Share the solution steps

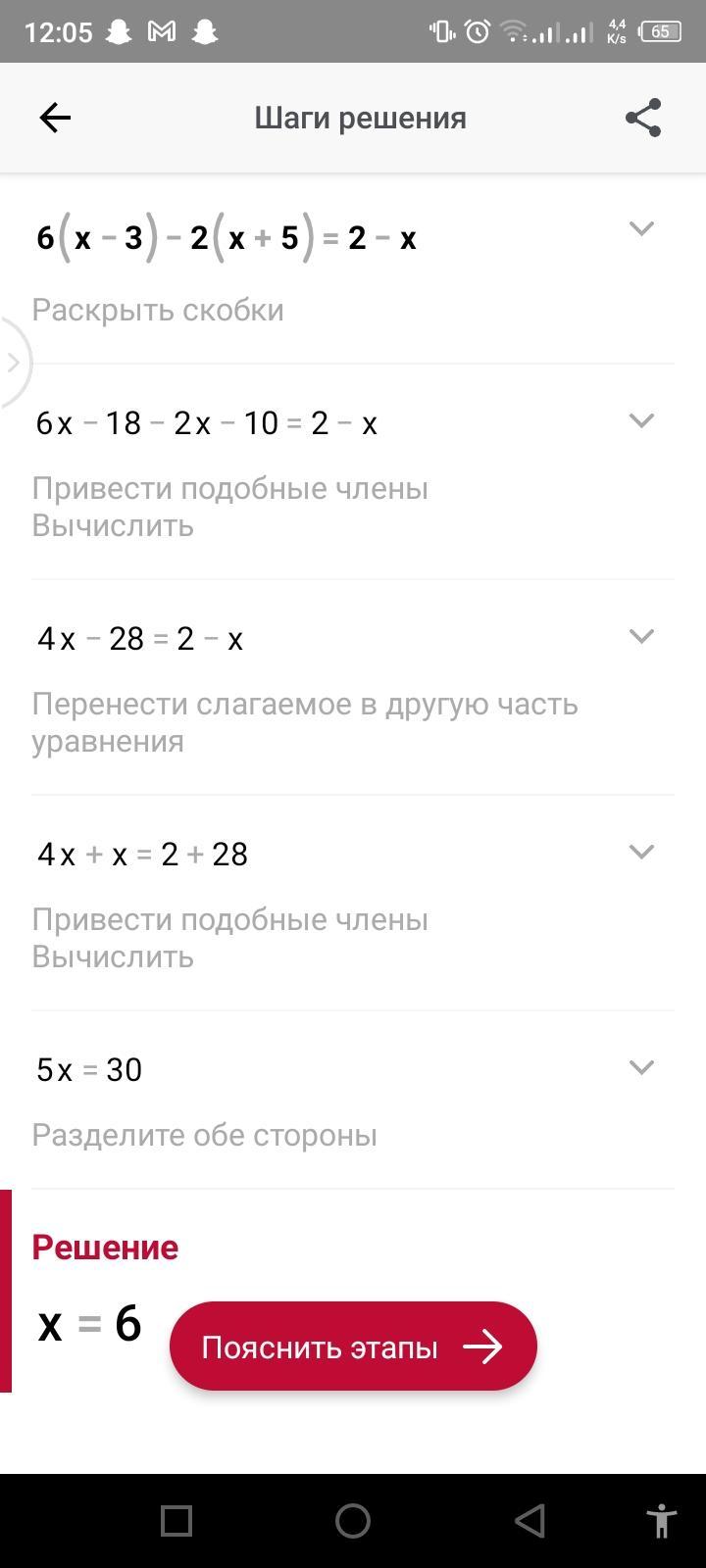643,119
